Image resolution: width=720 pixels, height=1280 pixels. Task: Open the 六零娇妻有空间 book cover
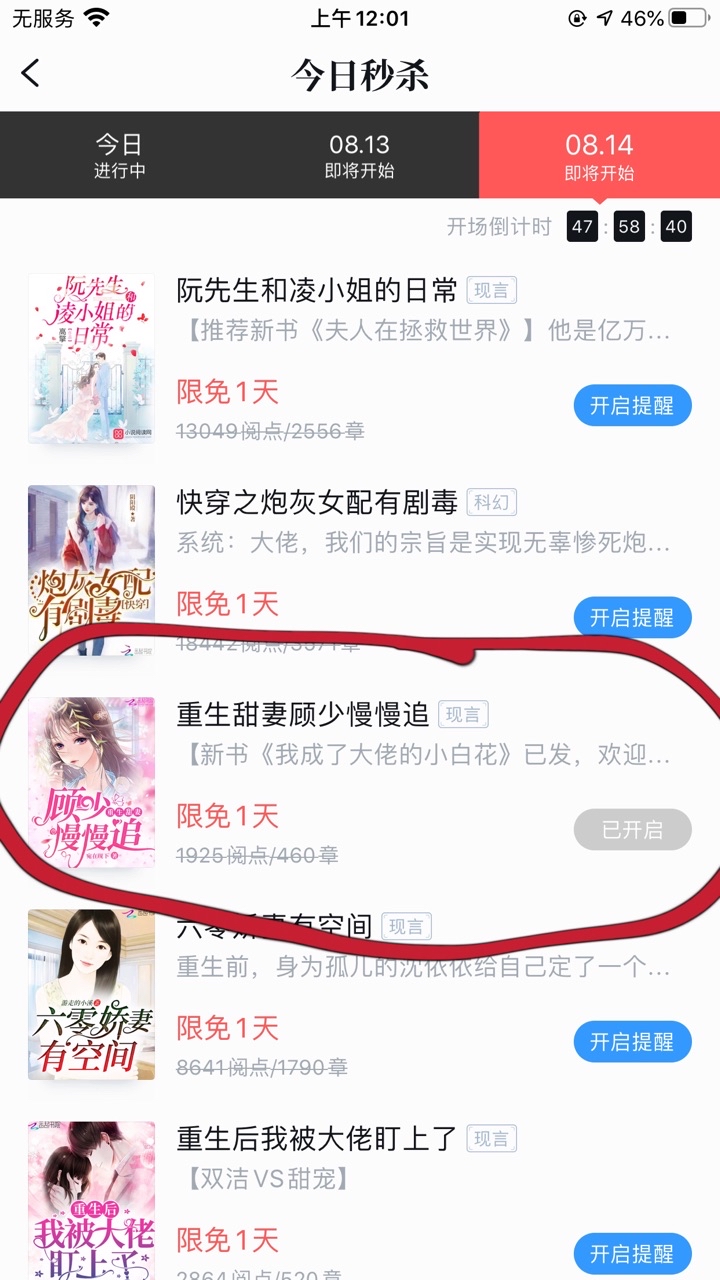[x=92, y=994]
